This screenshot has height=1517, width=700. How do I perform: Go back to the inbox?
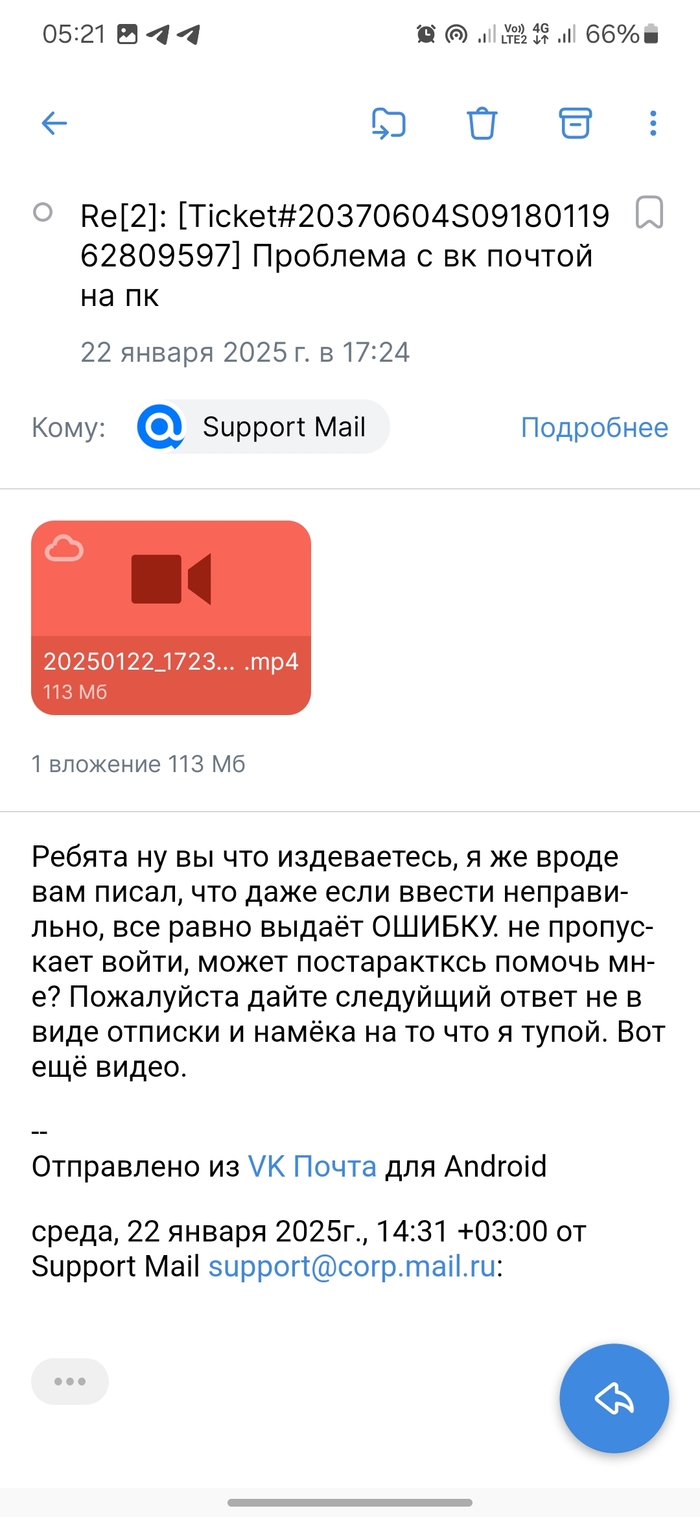tap(54, 124)
